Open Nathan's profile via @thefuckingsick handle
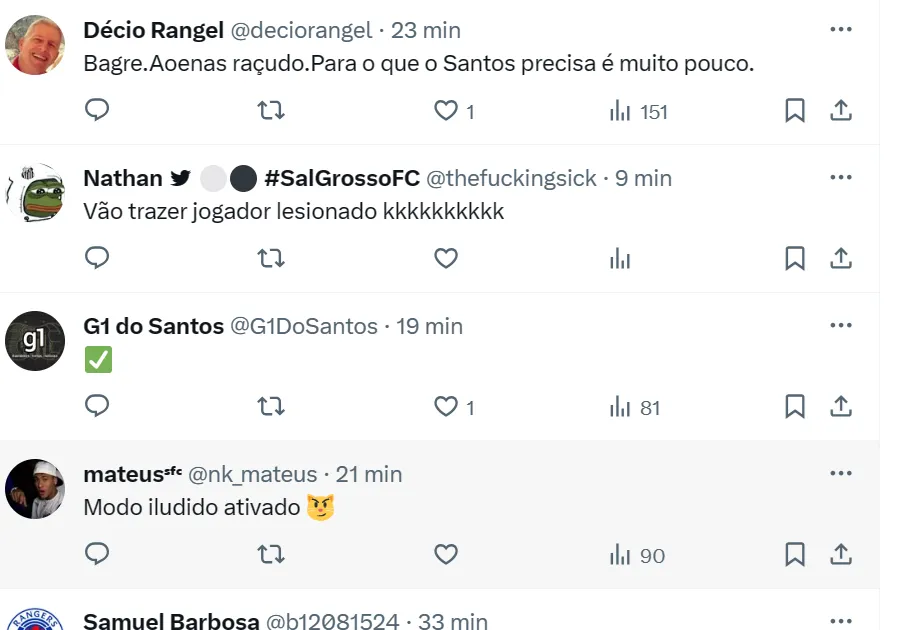 511,178
